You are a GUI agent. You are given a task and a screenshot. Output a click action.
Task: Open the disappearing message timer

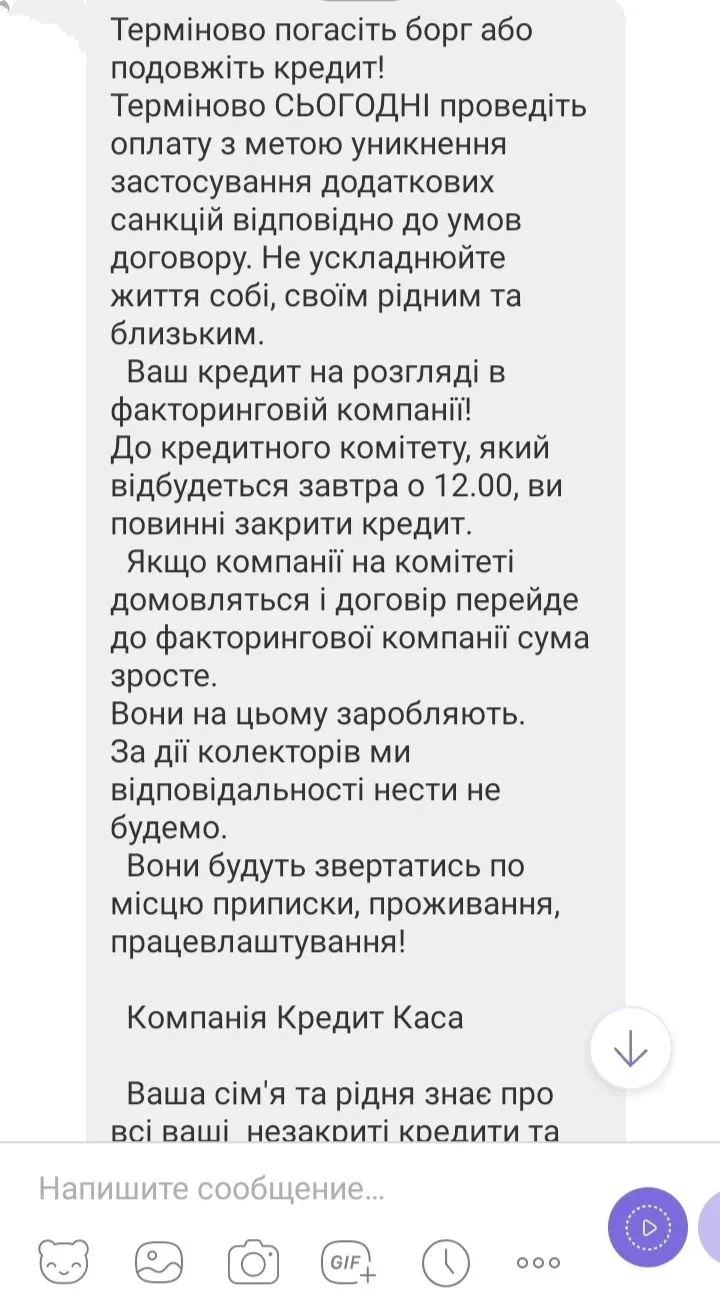444,1262
